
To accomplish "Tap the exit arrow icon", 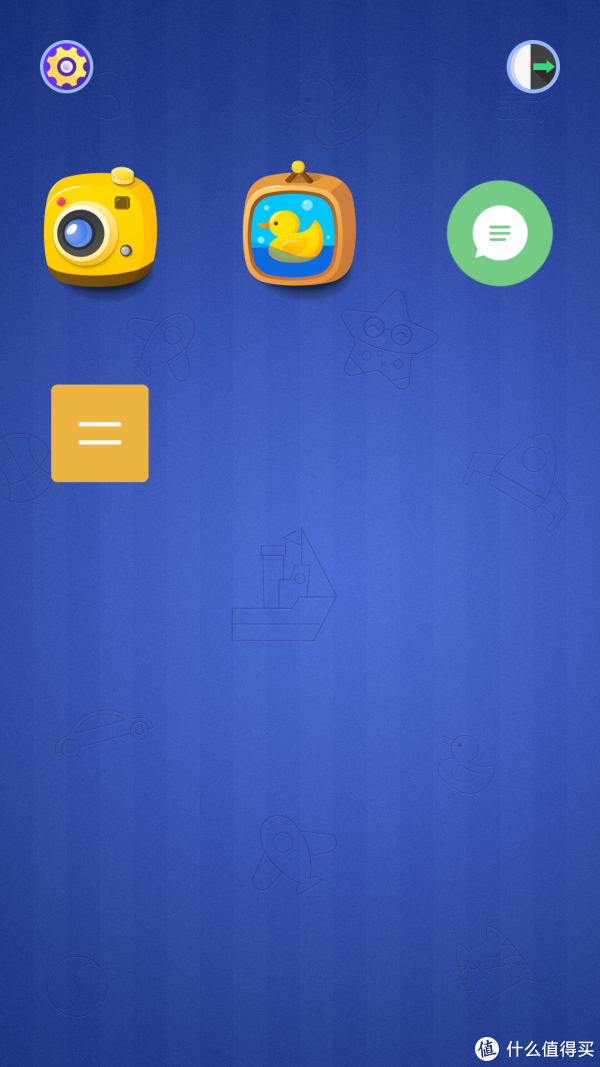I will tap(533, 67).
